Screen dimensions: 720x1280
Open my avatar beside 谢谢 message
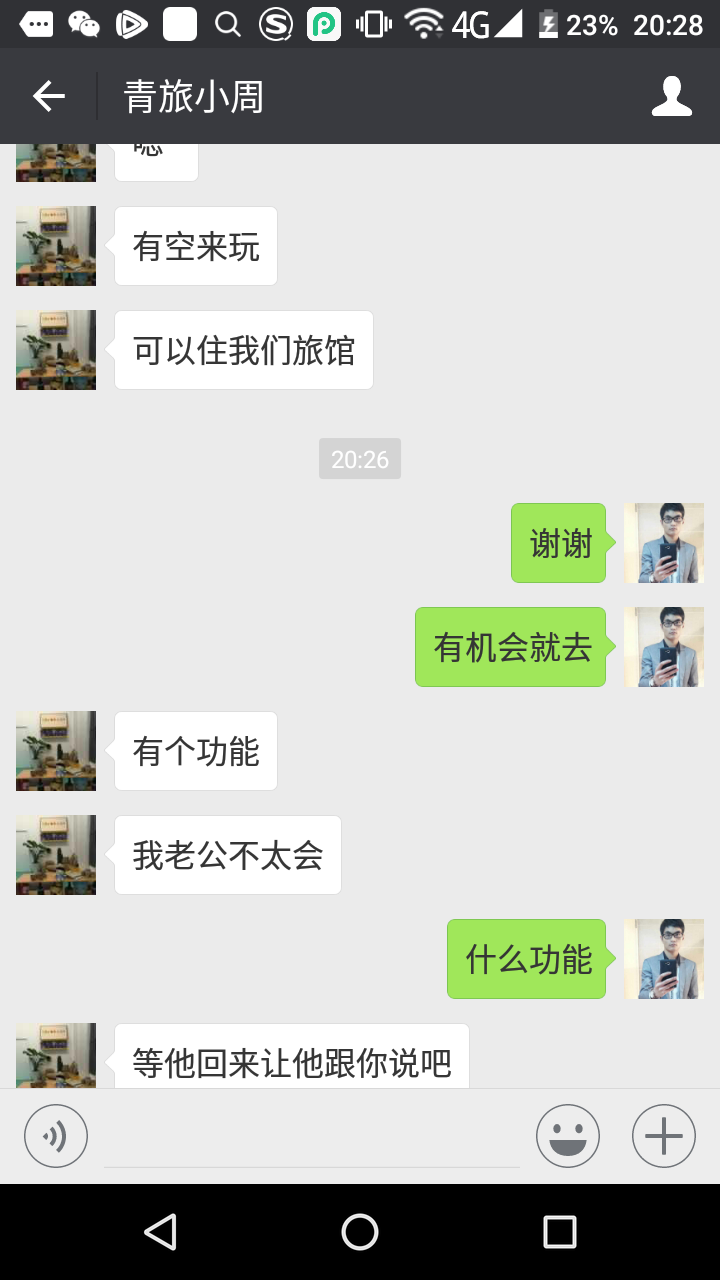(663, 543)
